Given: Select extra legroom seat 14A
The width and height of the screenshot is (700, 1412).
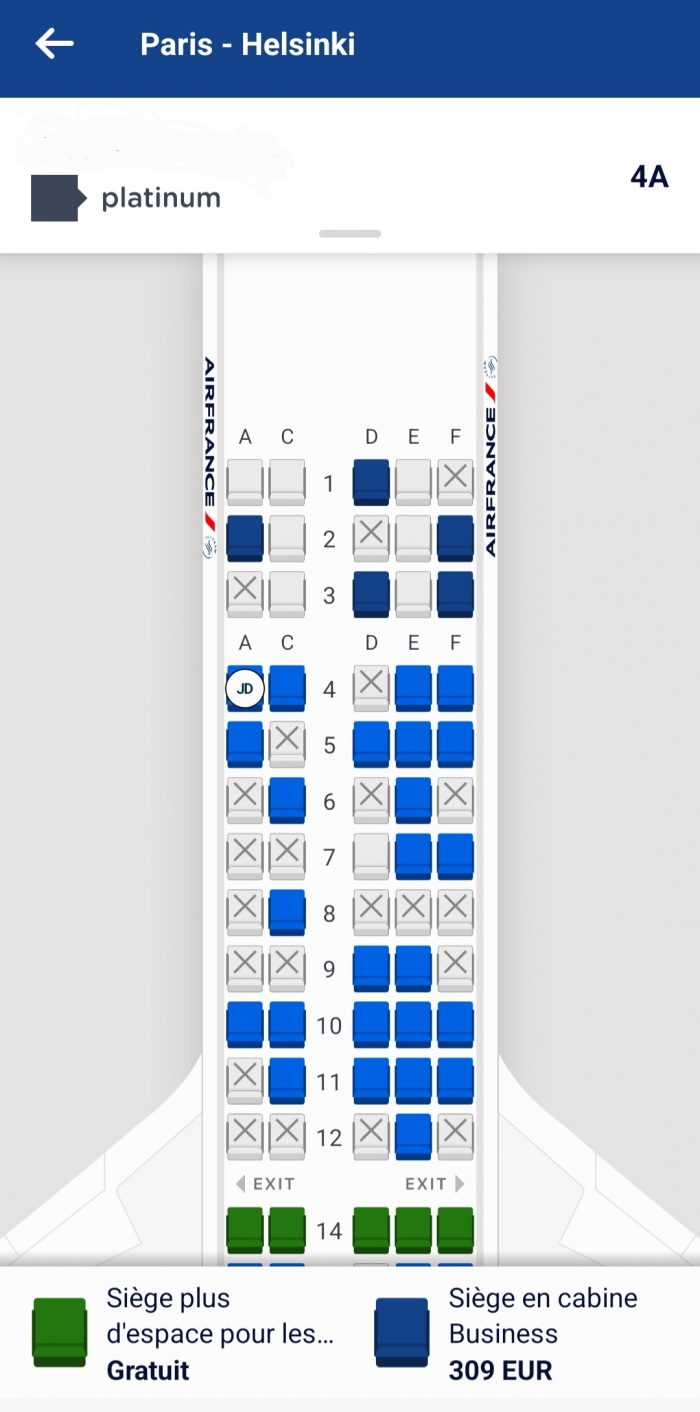Looking at the screenshot, I should [245, 1230].
